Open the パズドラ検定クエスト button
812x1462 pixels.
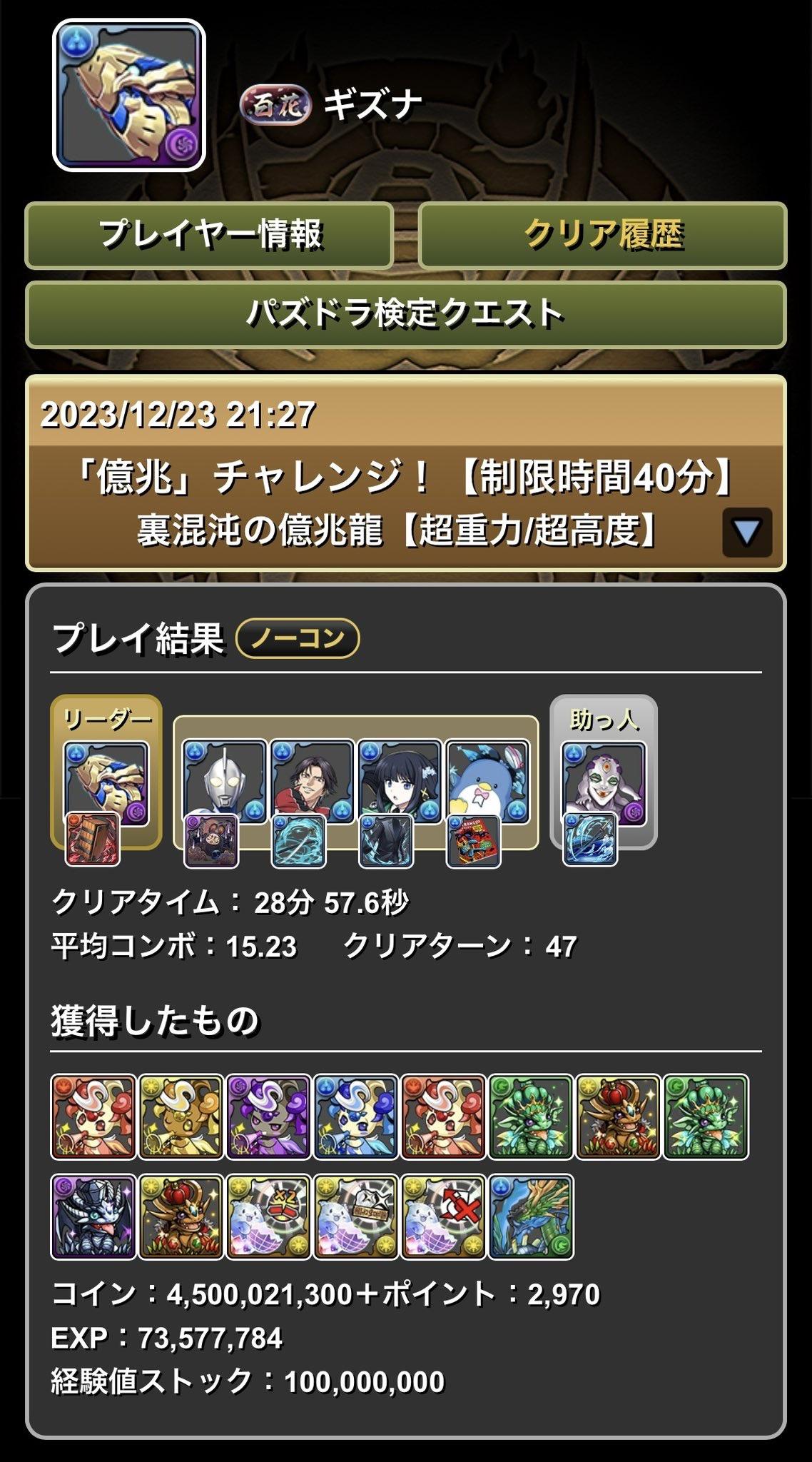(405, 314)
